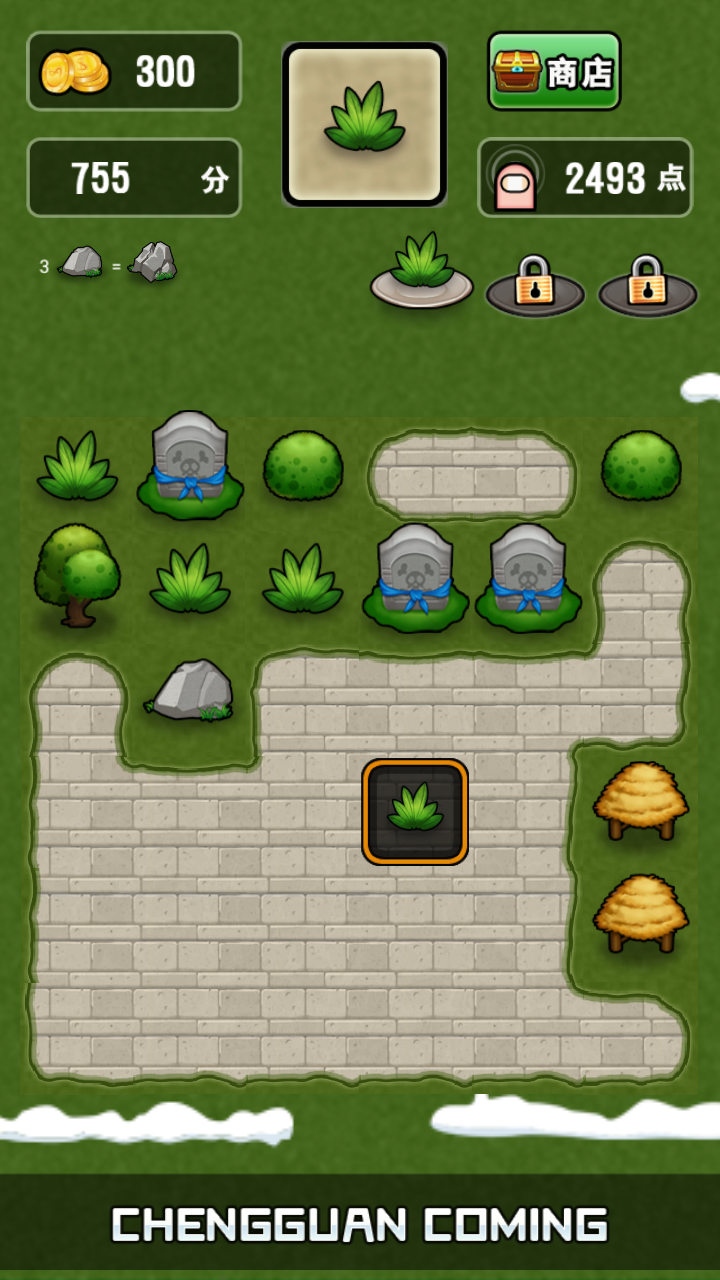Tap the coin balance showing 300
Image resolution: width=720 pixels, height=1280 pixels.
134,72
